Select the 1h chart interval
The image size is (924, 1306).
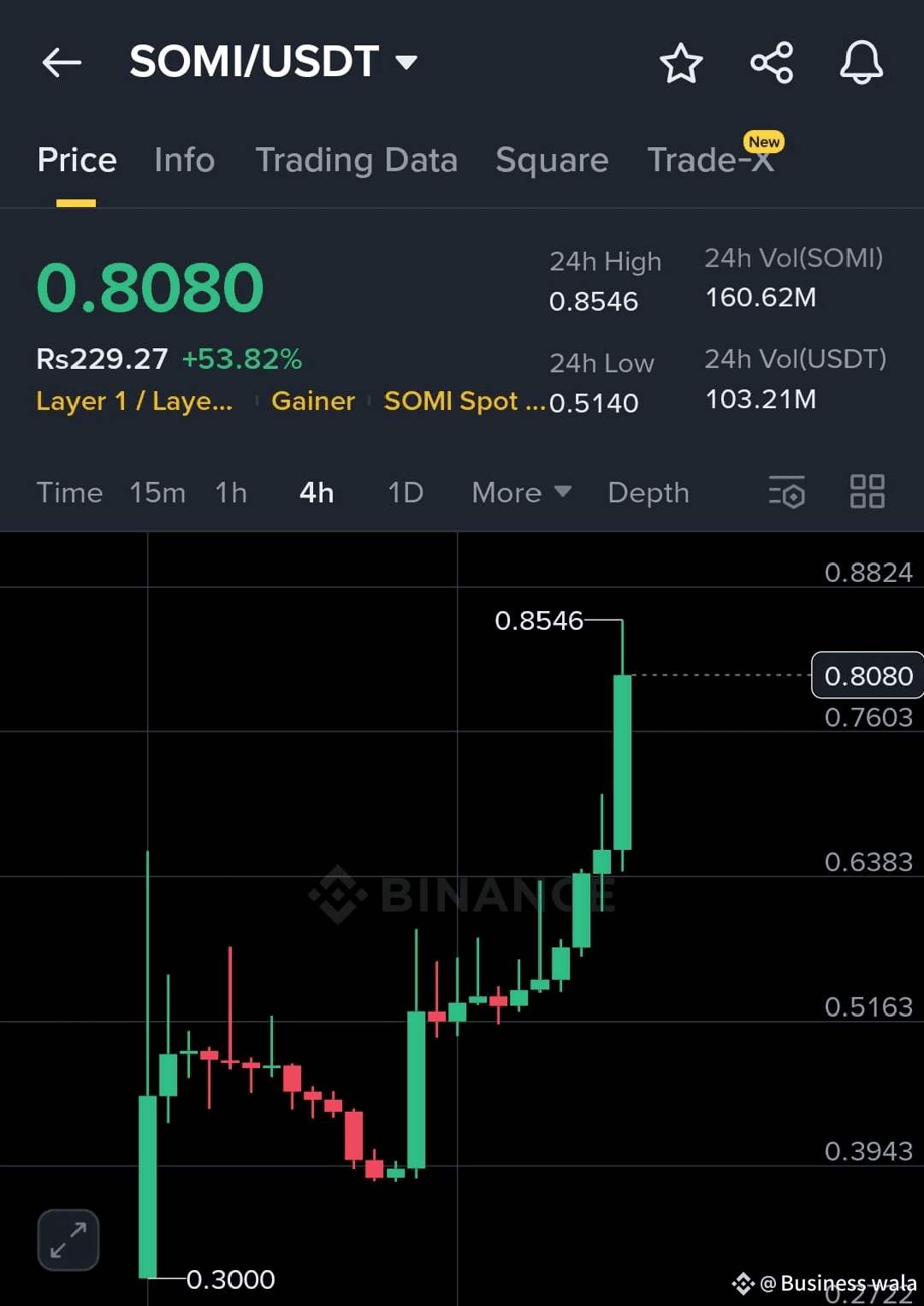coord(231,493)
